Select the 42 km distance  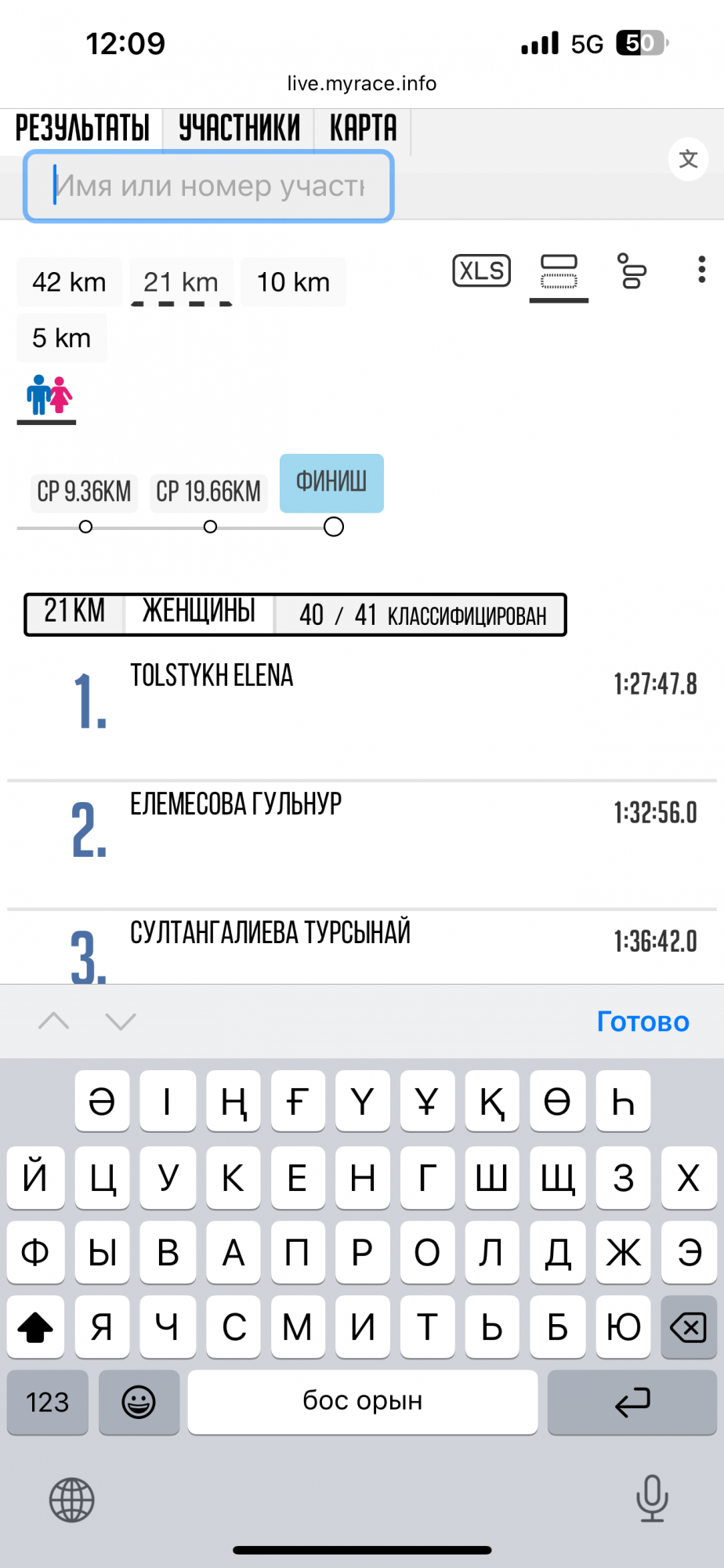point(69,282)
